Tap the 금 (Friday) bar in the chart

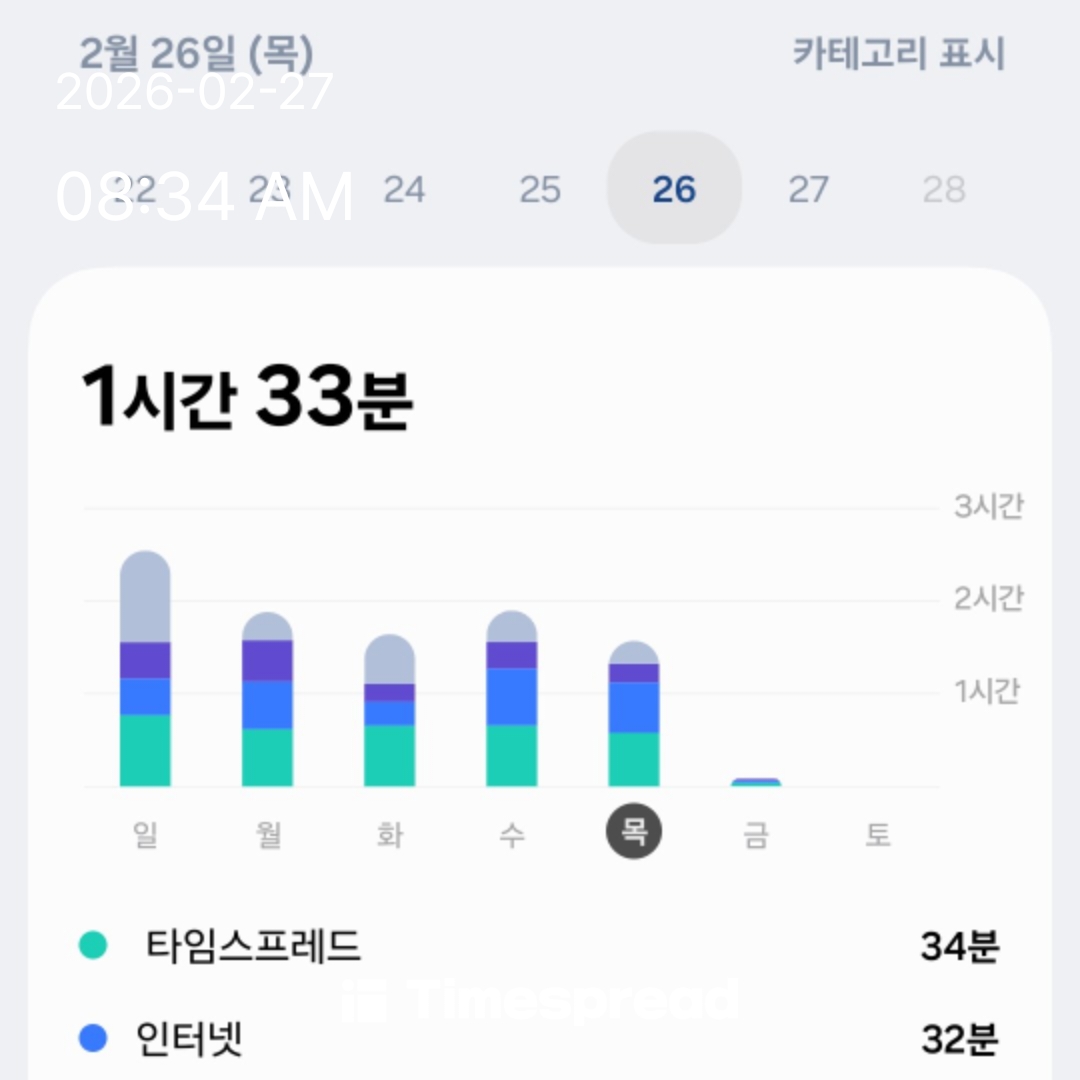pos(756,782)
